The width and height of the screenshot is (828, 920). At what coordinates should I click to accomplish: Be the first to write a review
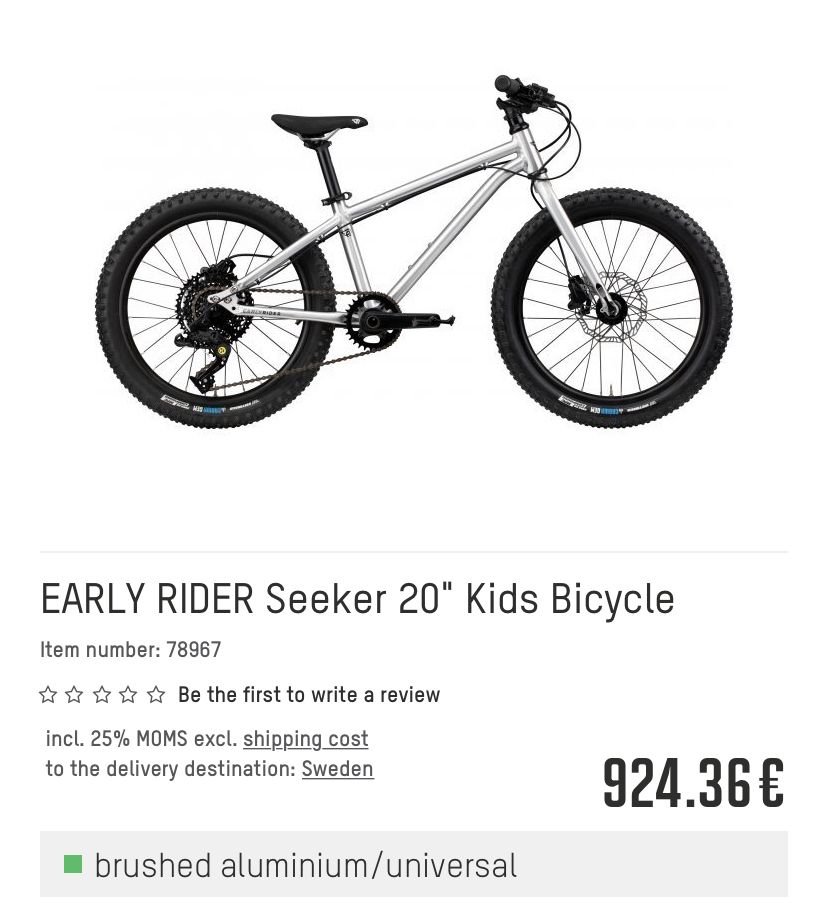tap(308, 695)
